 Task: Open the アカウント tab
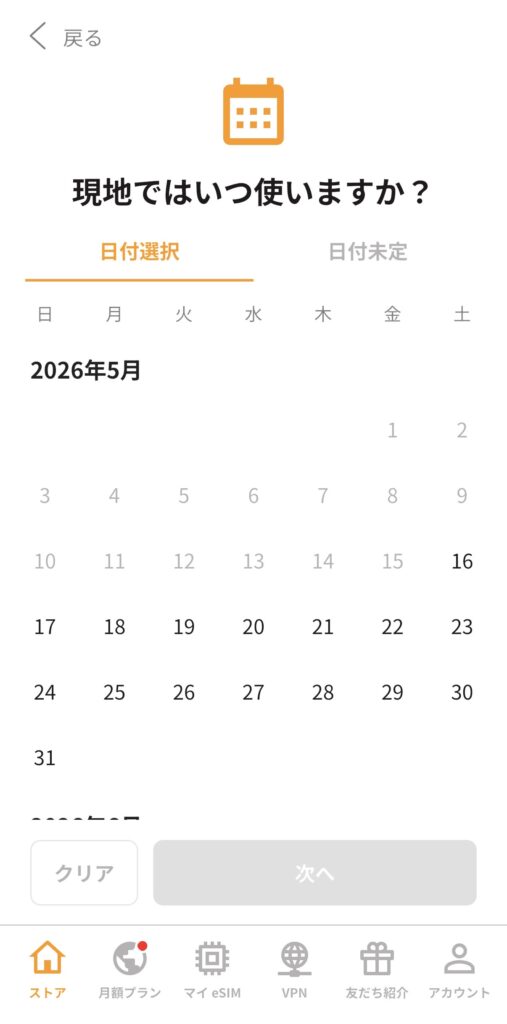click(x=459, y=970)
